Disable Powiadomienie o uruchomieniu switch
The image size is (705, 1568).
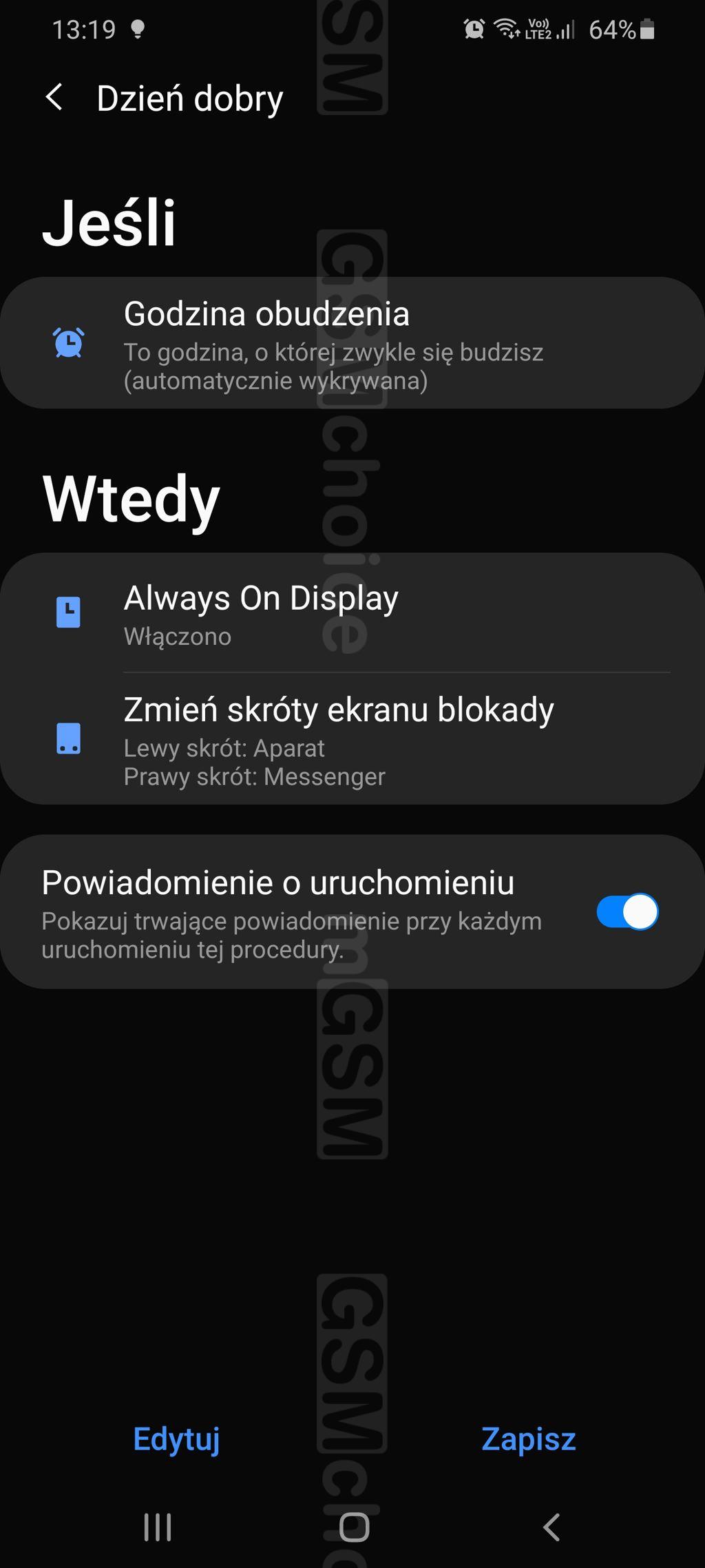click(x=627, y=911)
